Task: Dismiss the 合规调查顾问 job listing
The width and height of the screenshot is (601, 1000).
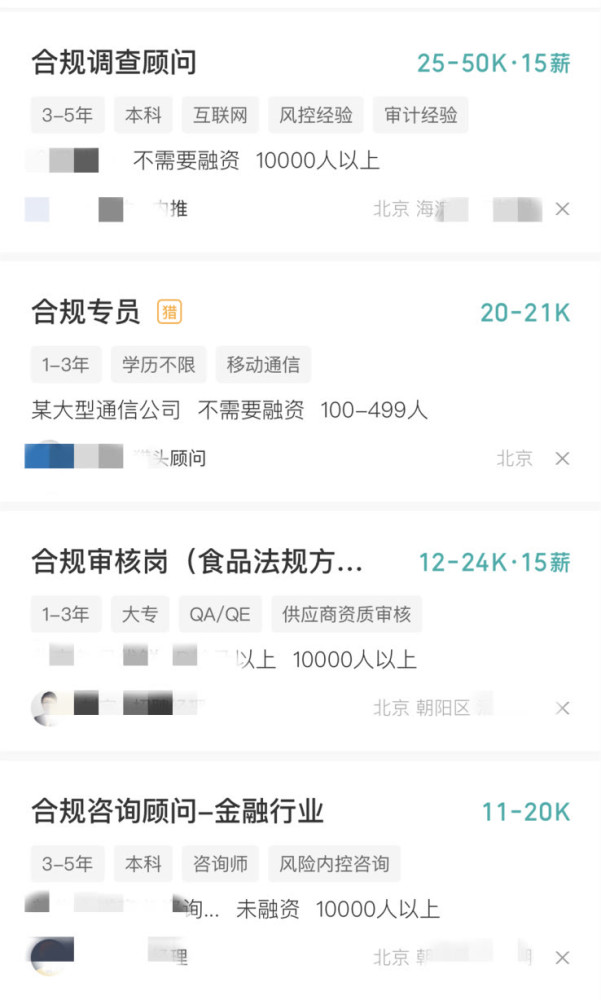Action: [563, 209]
